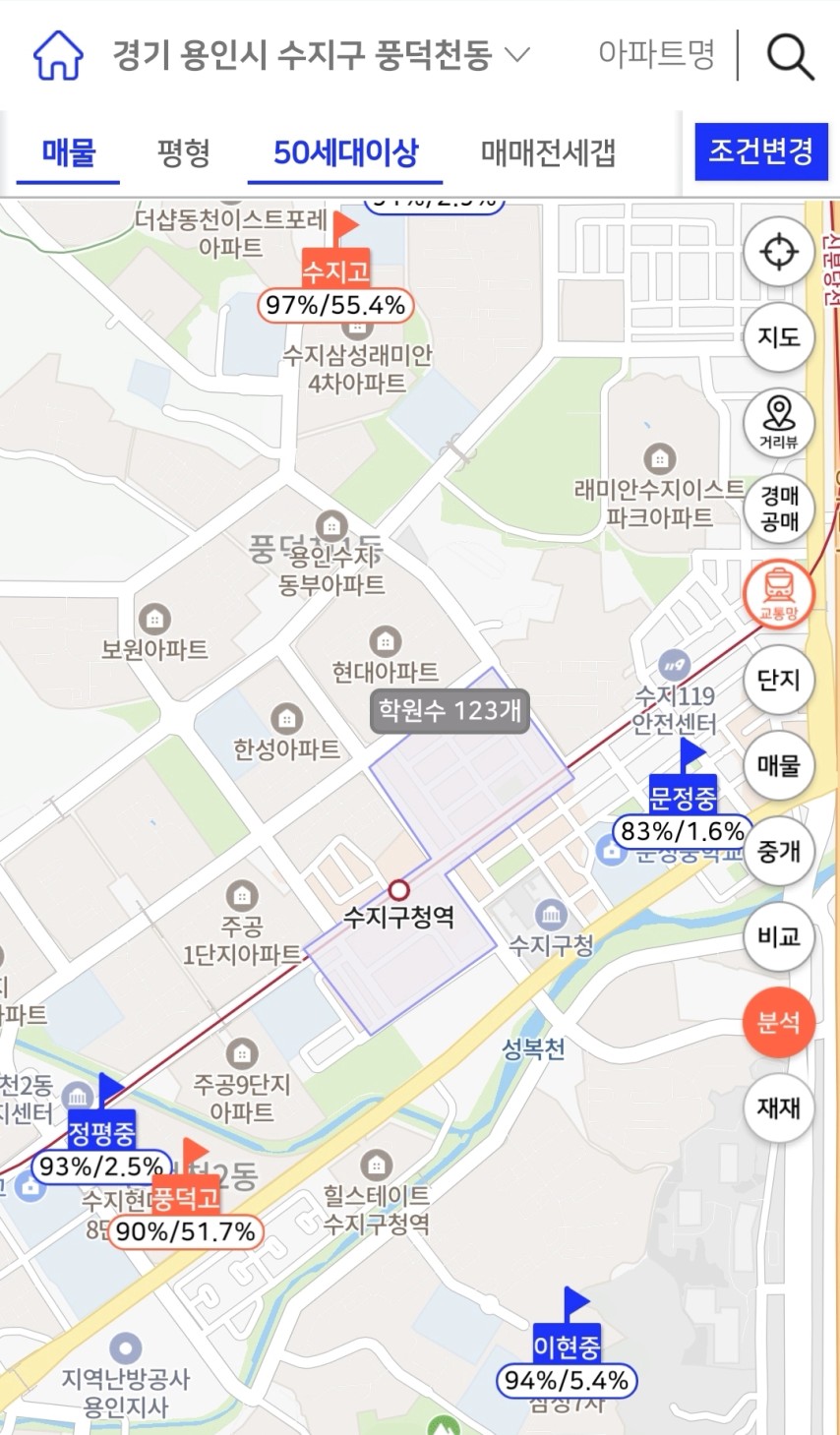This screenshot has width=840, height=1435.
Task: Open the 비교 compare button
Action: pyautogui.click(x=778, y=936)
